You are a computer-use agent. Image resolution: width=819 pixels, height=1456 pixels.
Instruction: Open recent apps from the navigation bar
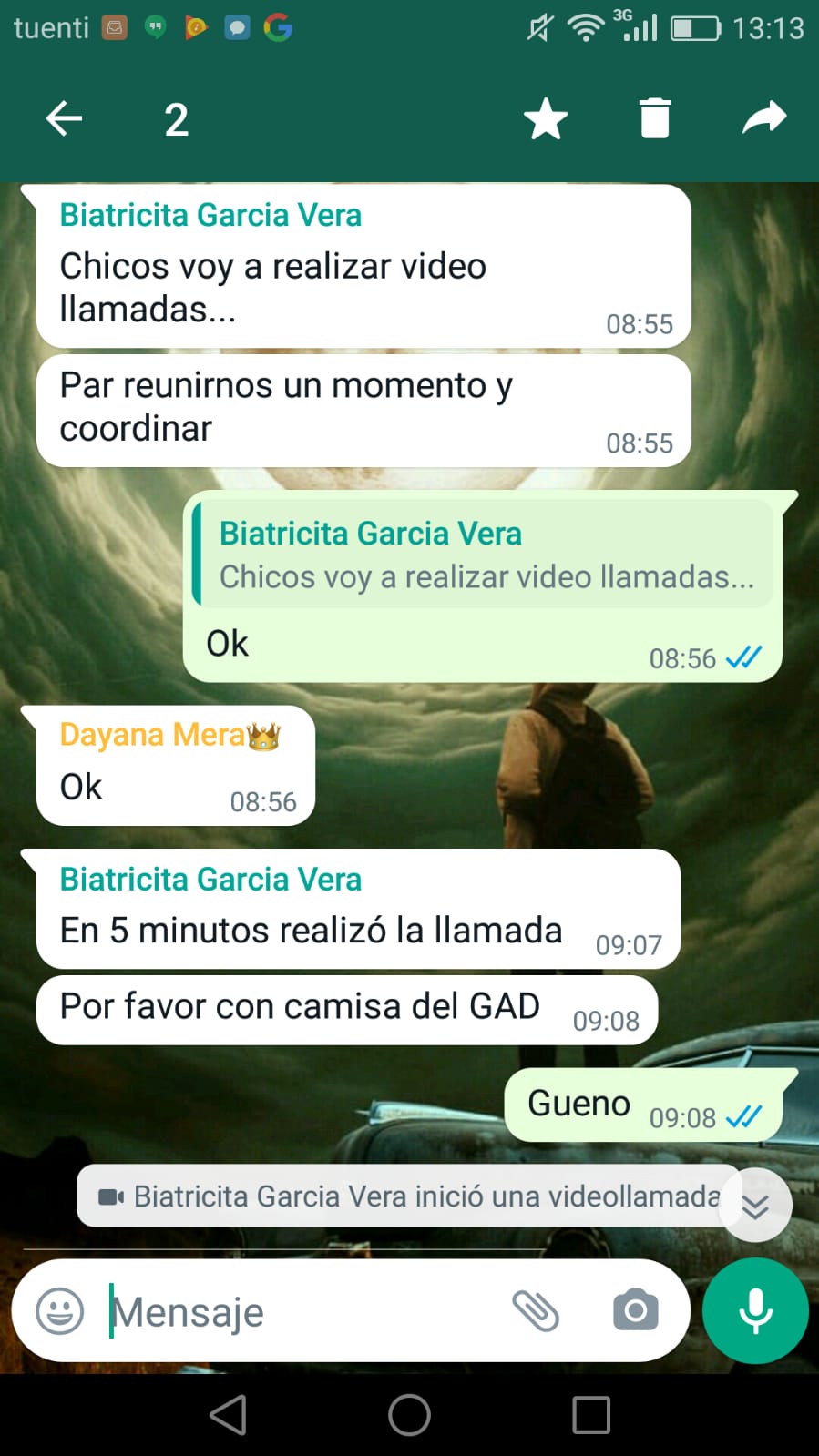[590, 1415]
